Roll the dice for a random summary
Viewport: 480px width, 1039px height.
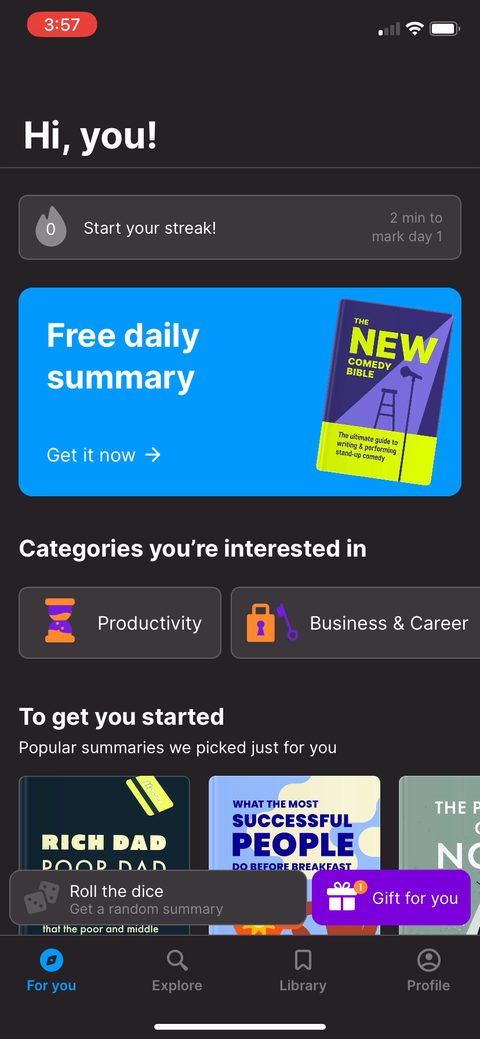pyautogui.click(x=158, y=899)
